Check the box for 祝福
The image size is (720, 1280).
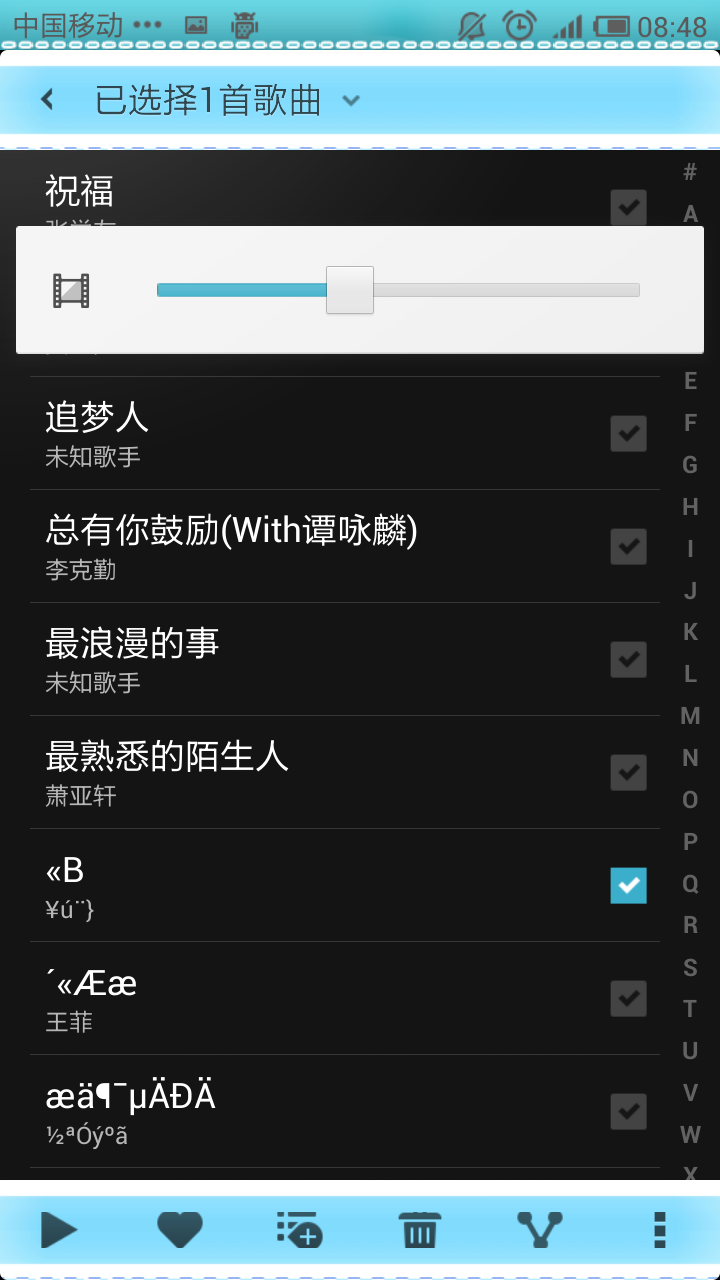pyautogui.click(x=628, y=208)
